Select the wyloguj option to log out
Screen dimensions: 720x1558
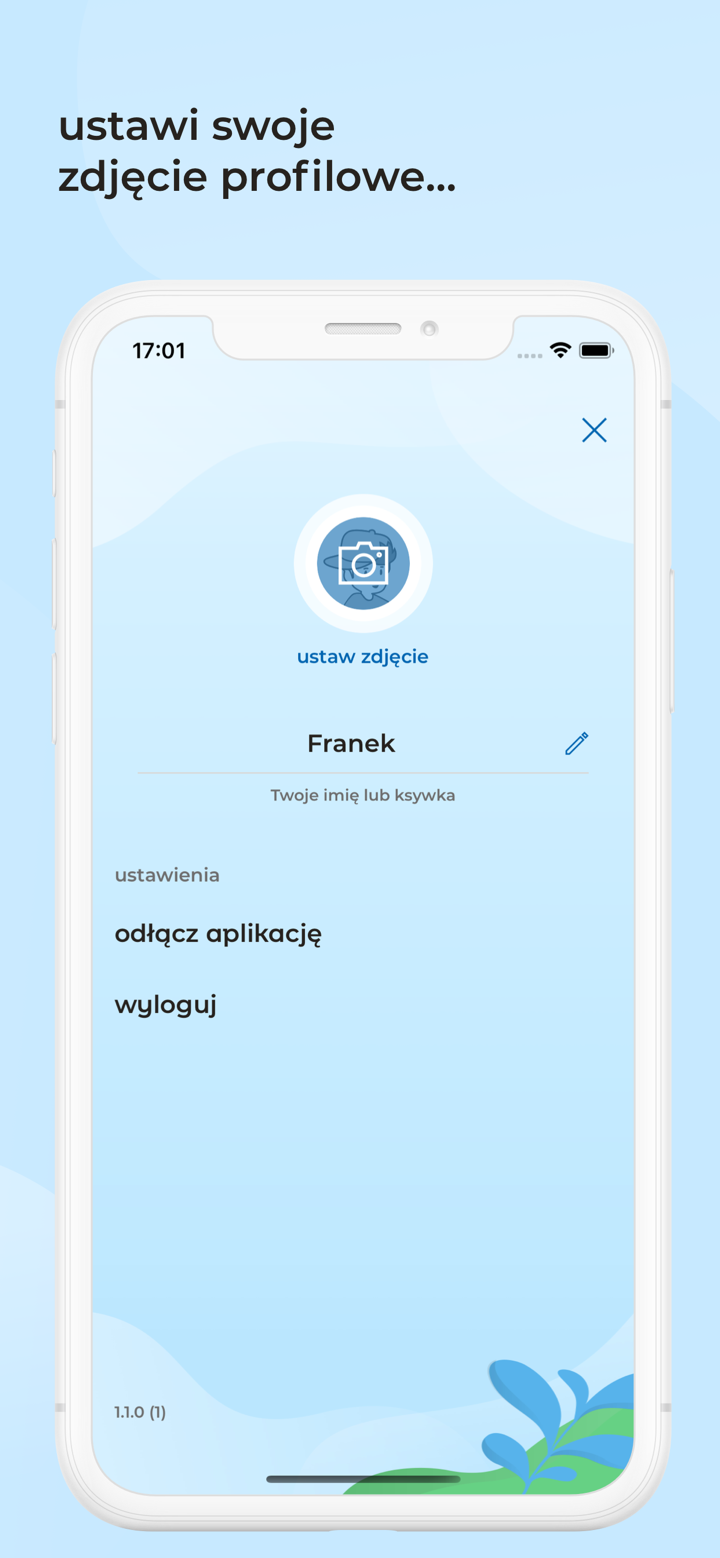165,1004
